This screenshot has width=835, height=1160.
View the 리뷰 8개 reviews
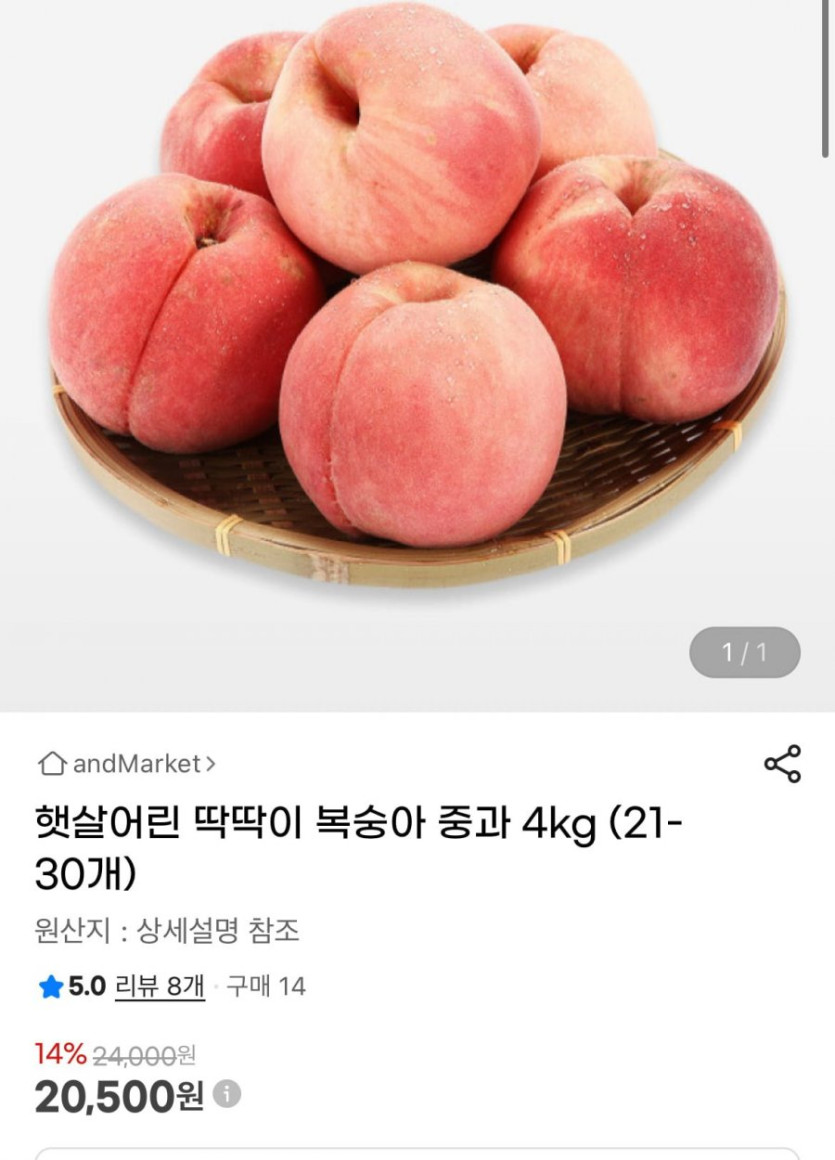160,987
